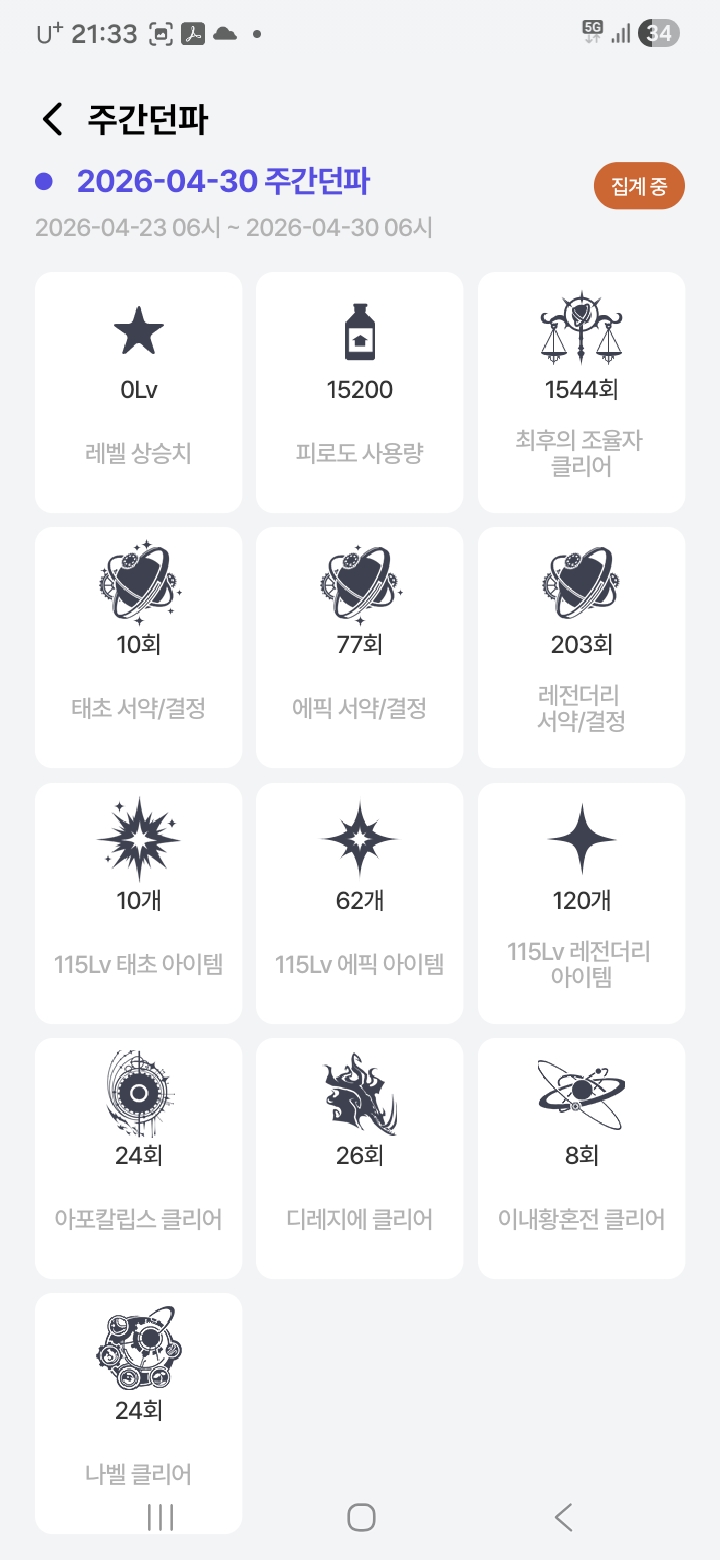This screenshot has height=1560, width=720.
Task: Open the system recent apps button
Action: point(160,1517)
